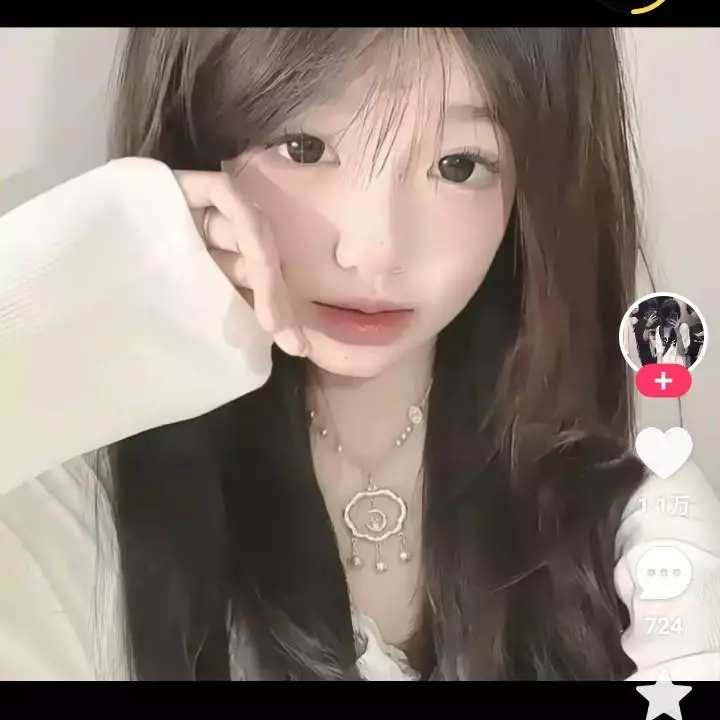Add the video to favorites with the star

pos(664,697)
